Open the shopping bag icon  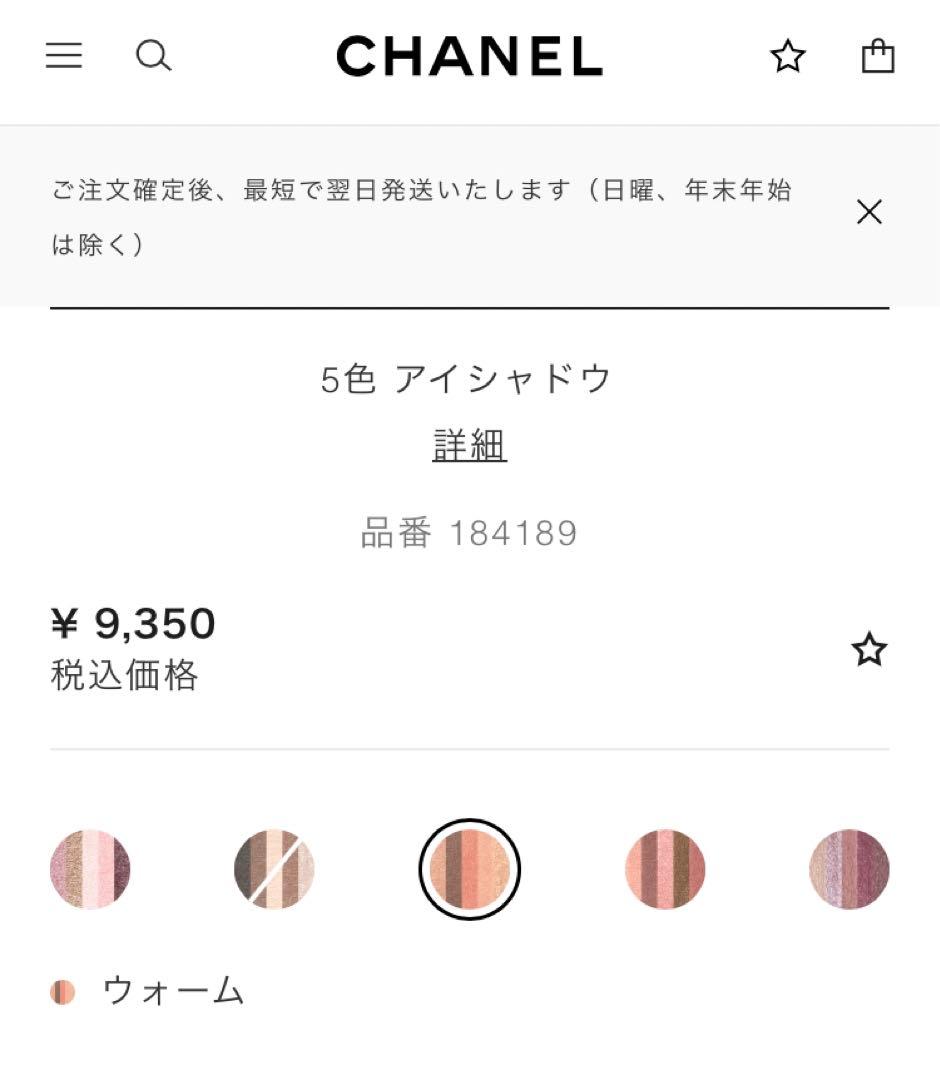point(878,57)
